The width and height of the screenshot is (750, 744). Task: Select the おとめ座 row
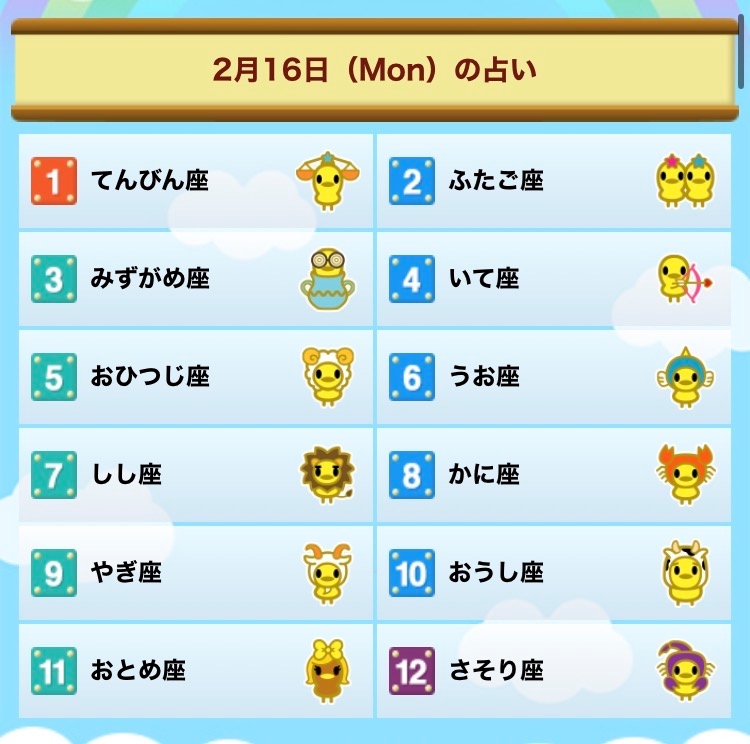(x=196, y=671)
